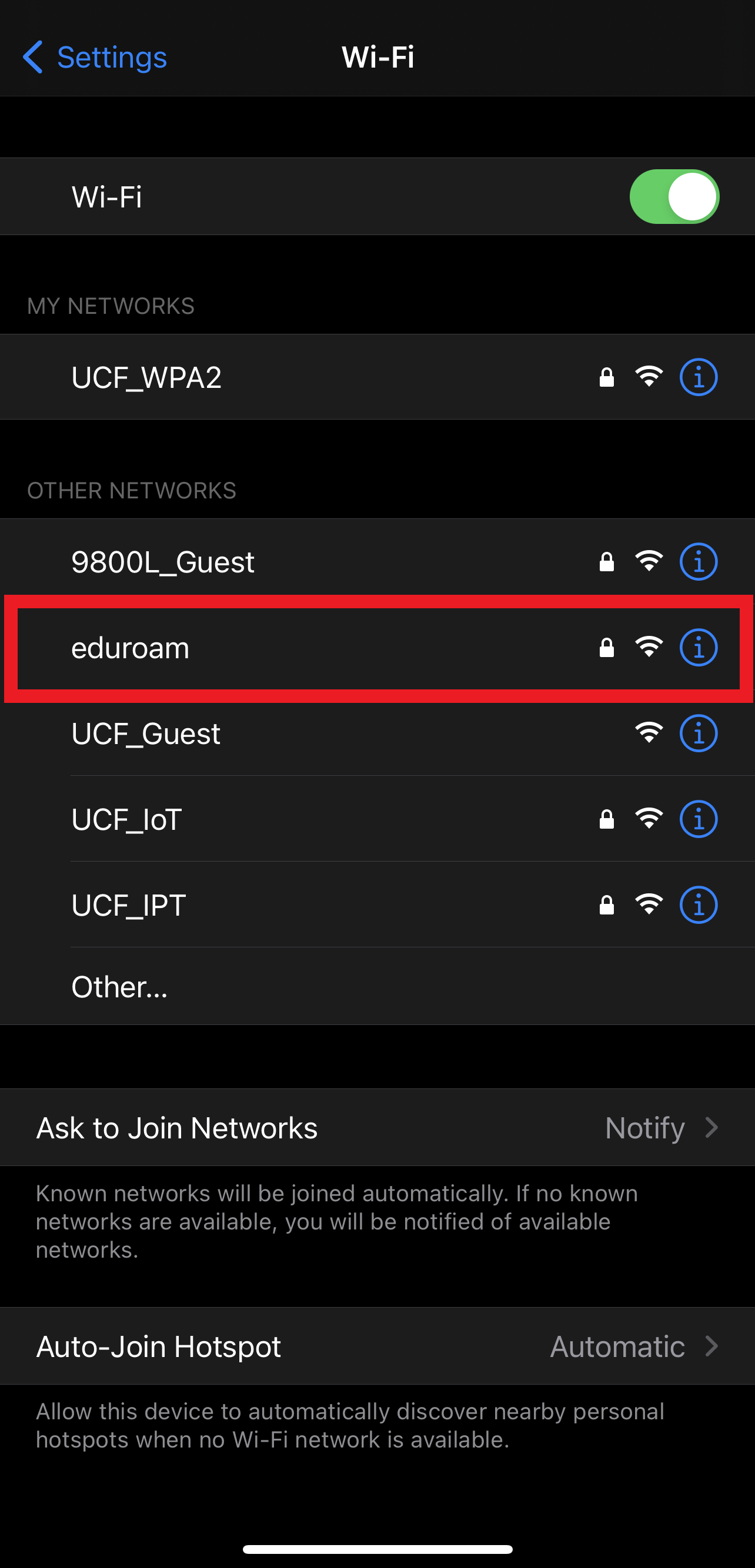This screenshot has width=755, height=1568.
Task: Tap Other… to enter a network manually
Action: [377, 986]
